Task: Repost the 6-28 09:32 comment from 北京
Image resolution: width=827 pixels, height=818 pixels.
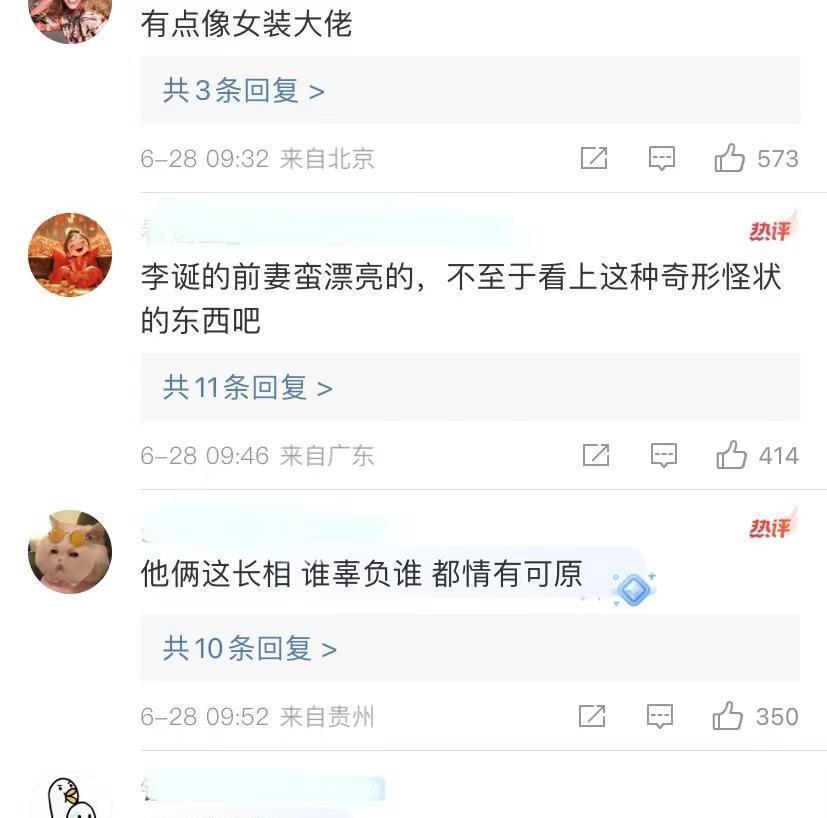Action: 594,158
